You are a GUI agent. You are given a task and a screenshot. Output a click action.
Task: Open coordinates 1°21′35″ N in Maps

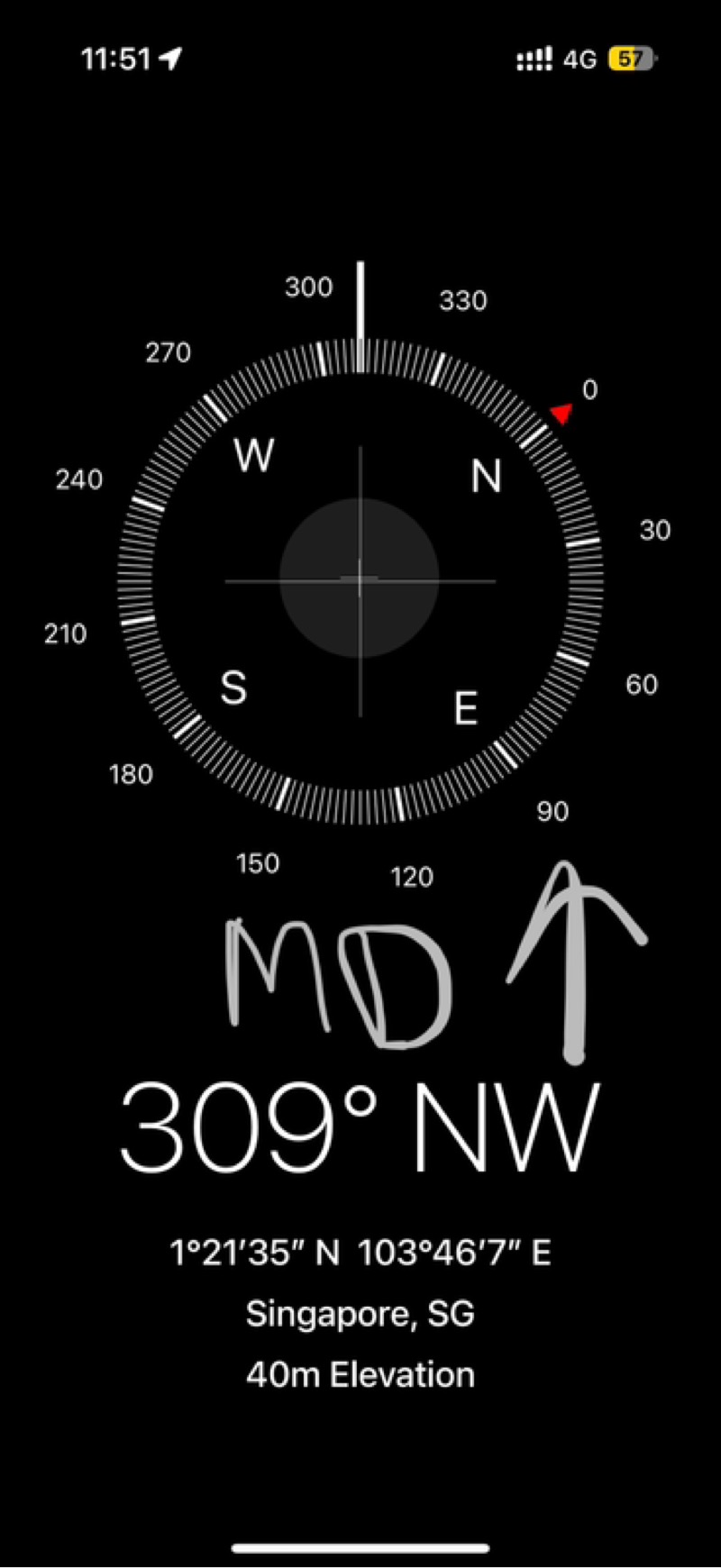[x=360, y=1253]
